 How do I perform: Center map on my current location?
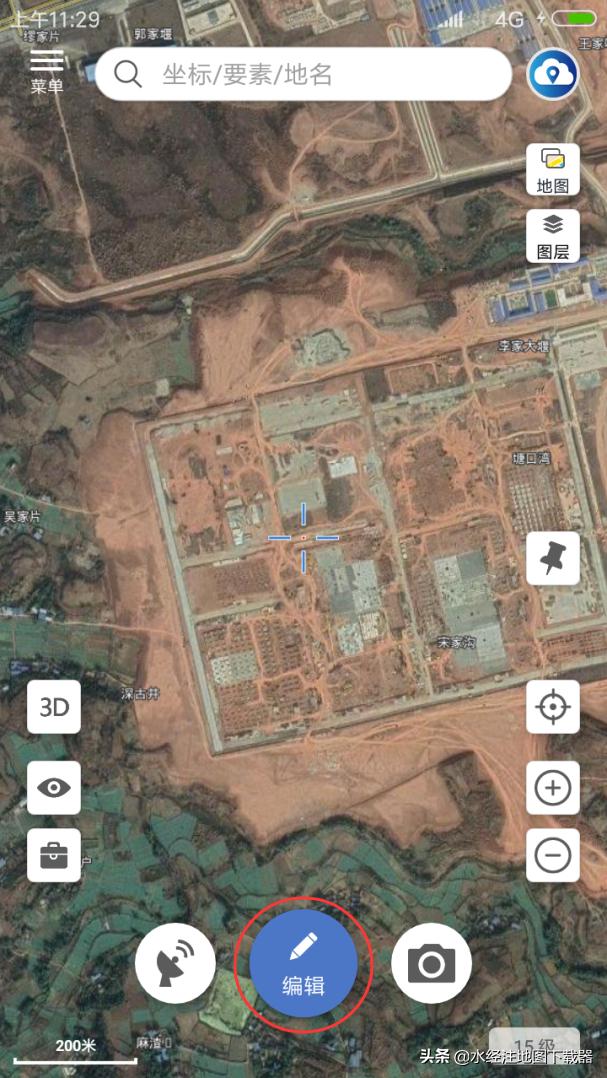coord(553,707)
